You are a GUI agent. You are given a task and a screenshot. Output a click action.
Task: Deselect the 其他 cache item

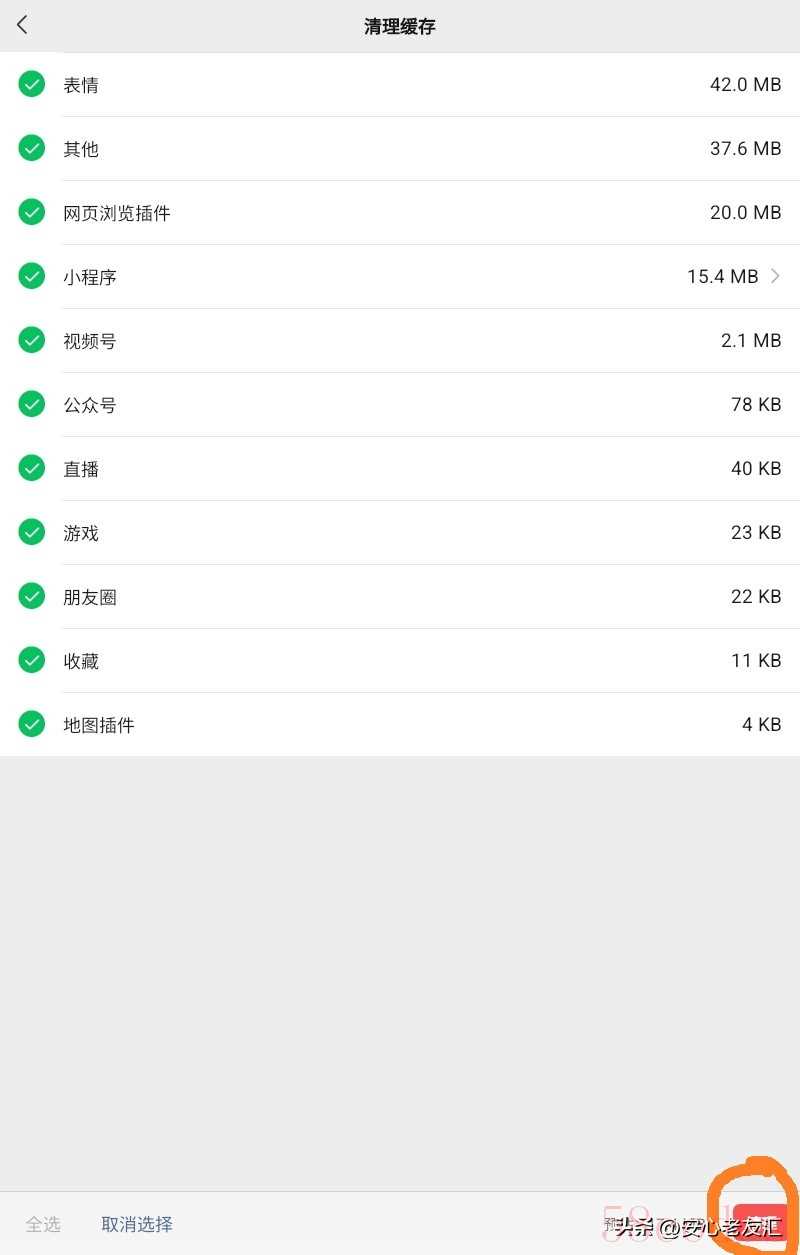pos(32,149)
